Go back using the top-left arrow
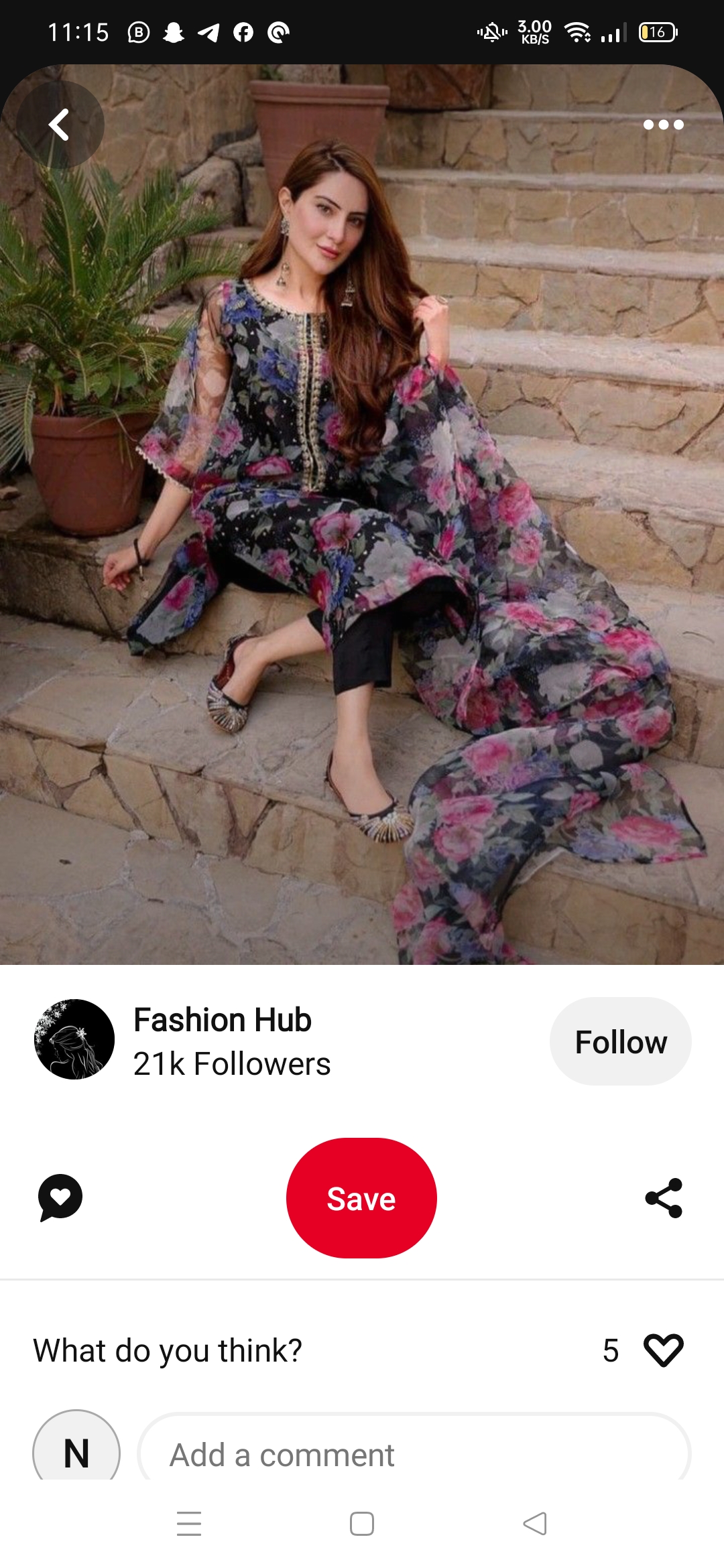This screenshot has width=724, height=1568. (60, 125)
